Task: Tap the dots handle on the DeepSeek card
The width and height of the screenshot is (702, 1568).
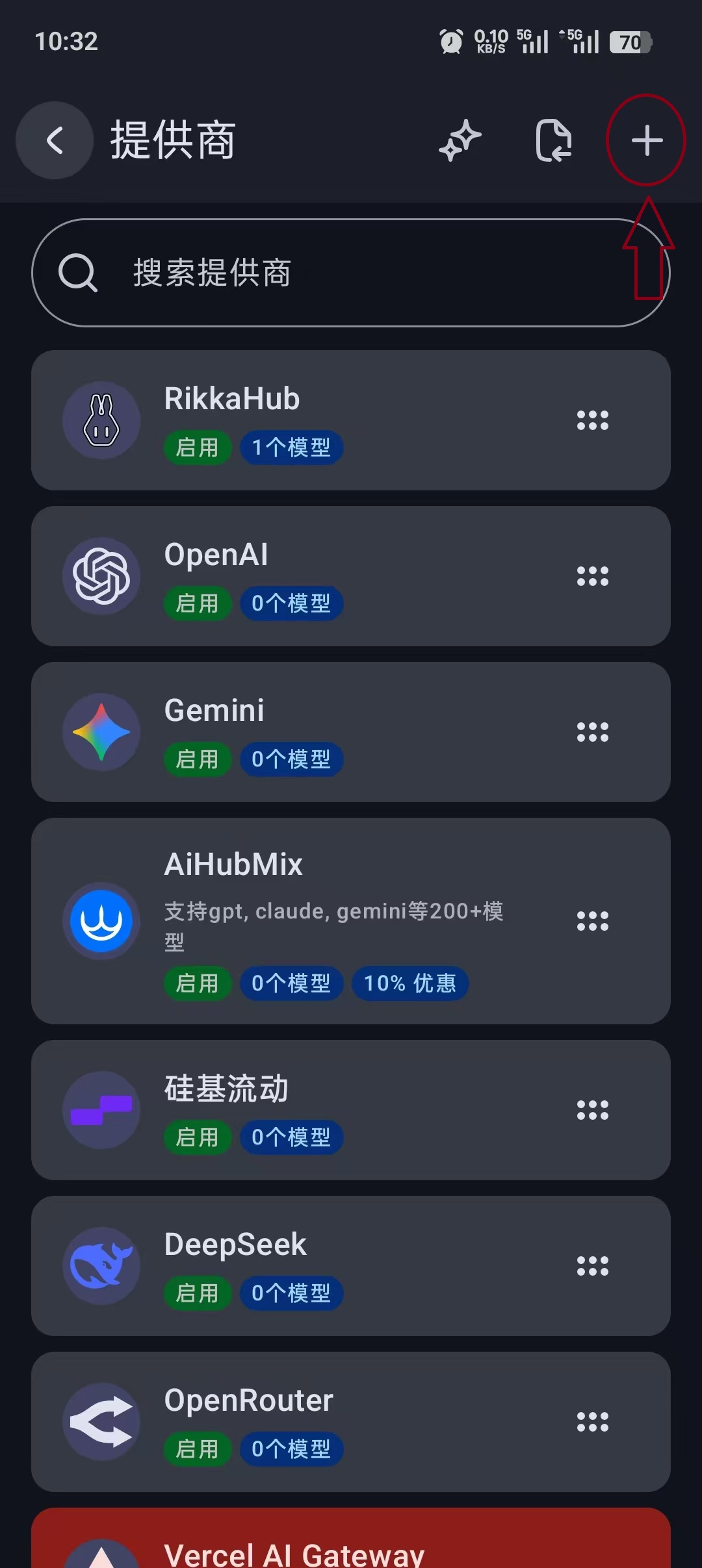Action: (x=593, y=1266)
